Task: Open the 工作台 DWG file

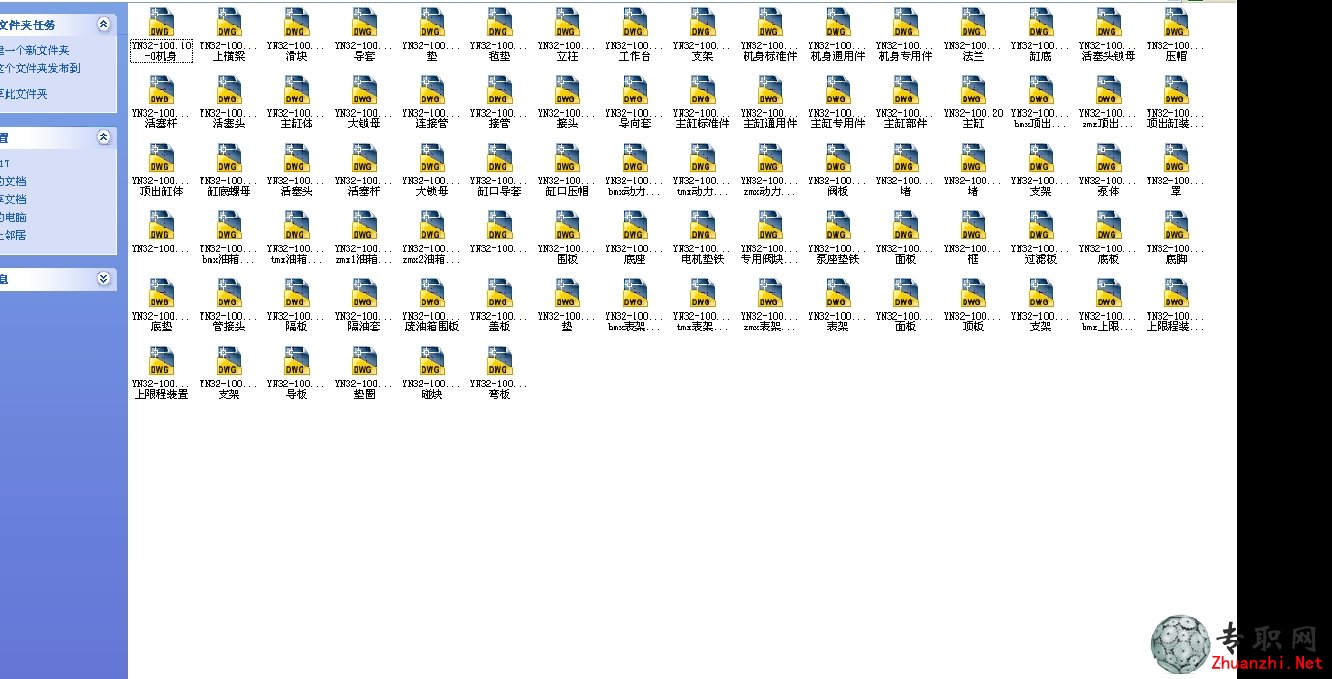Action: [635, 24]
